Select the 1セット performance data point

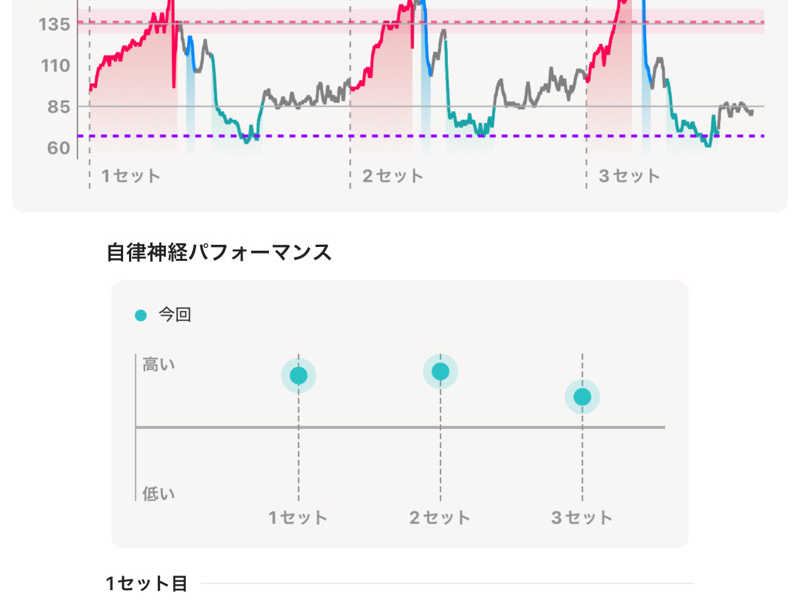(x=298, y=376)
